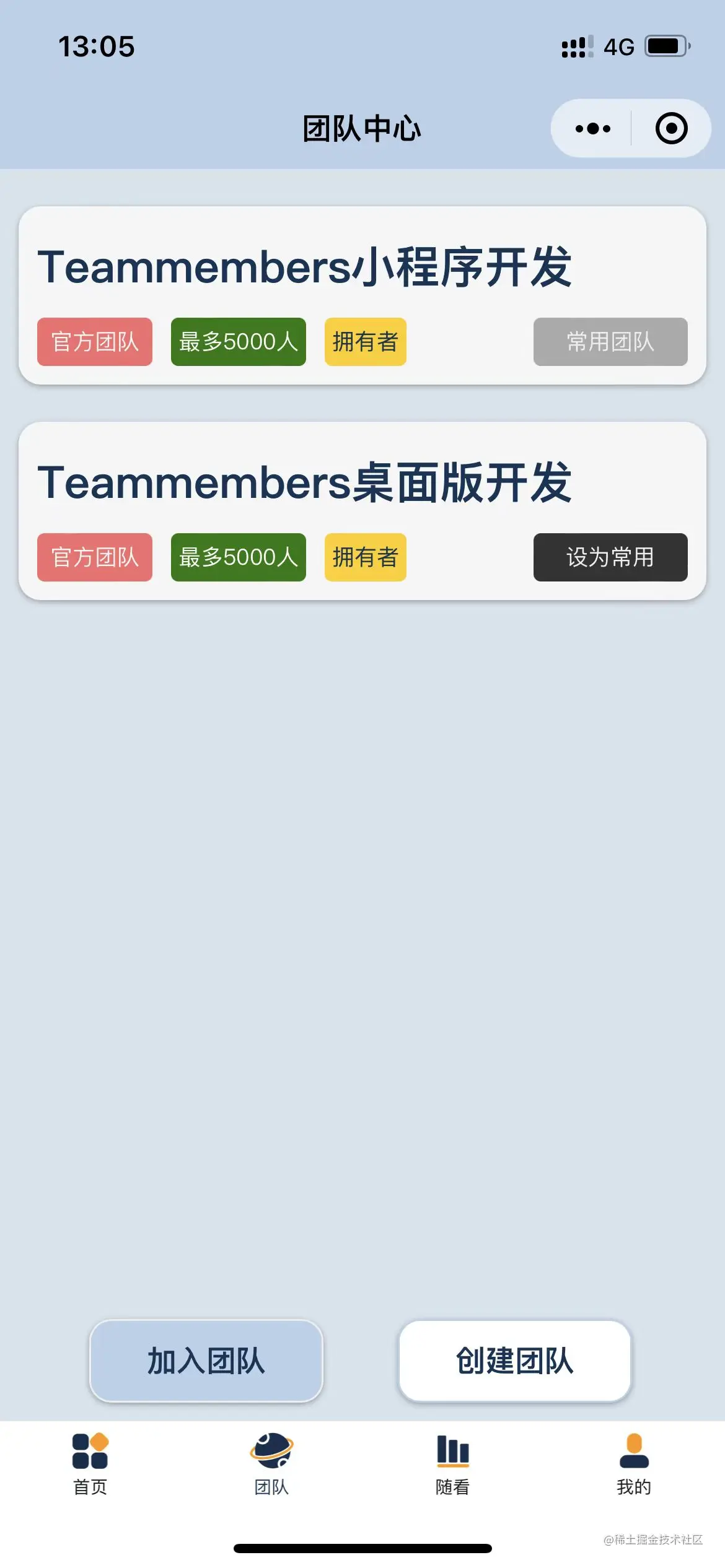Tap 设为常用 for Teammembers桌面版开发
Viewport: 725px width, 1568px height.
pyautogui.click(x=610, y=557)
